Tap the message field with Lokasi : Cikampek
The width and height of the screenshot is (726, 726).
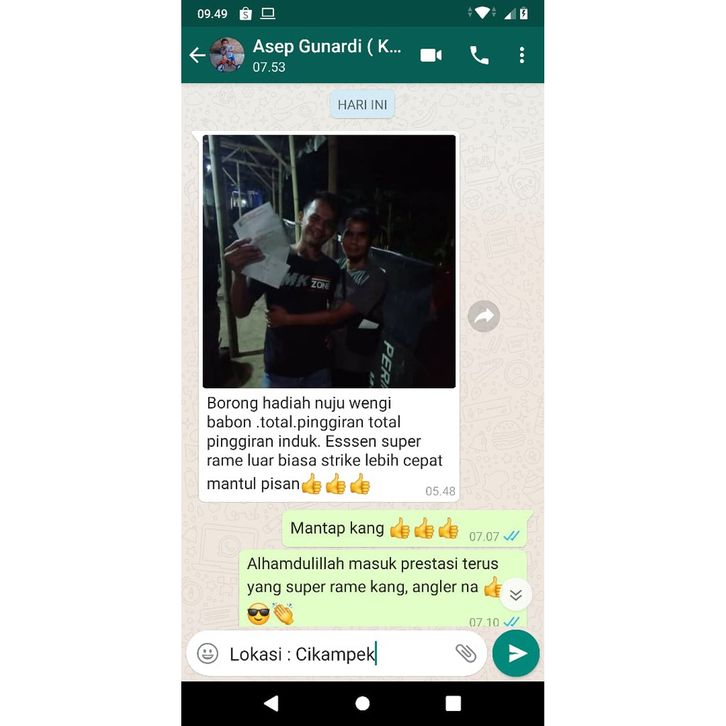(330, 654)
